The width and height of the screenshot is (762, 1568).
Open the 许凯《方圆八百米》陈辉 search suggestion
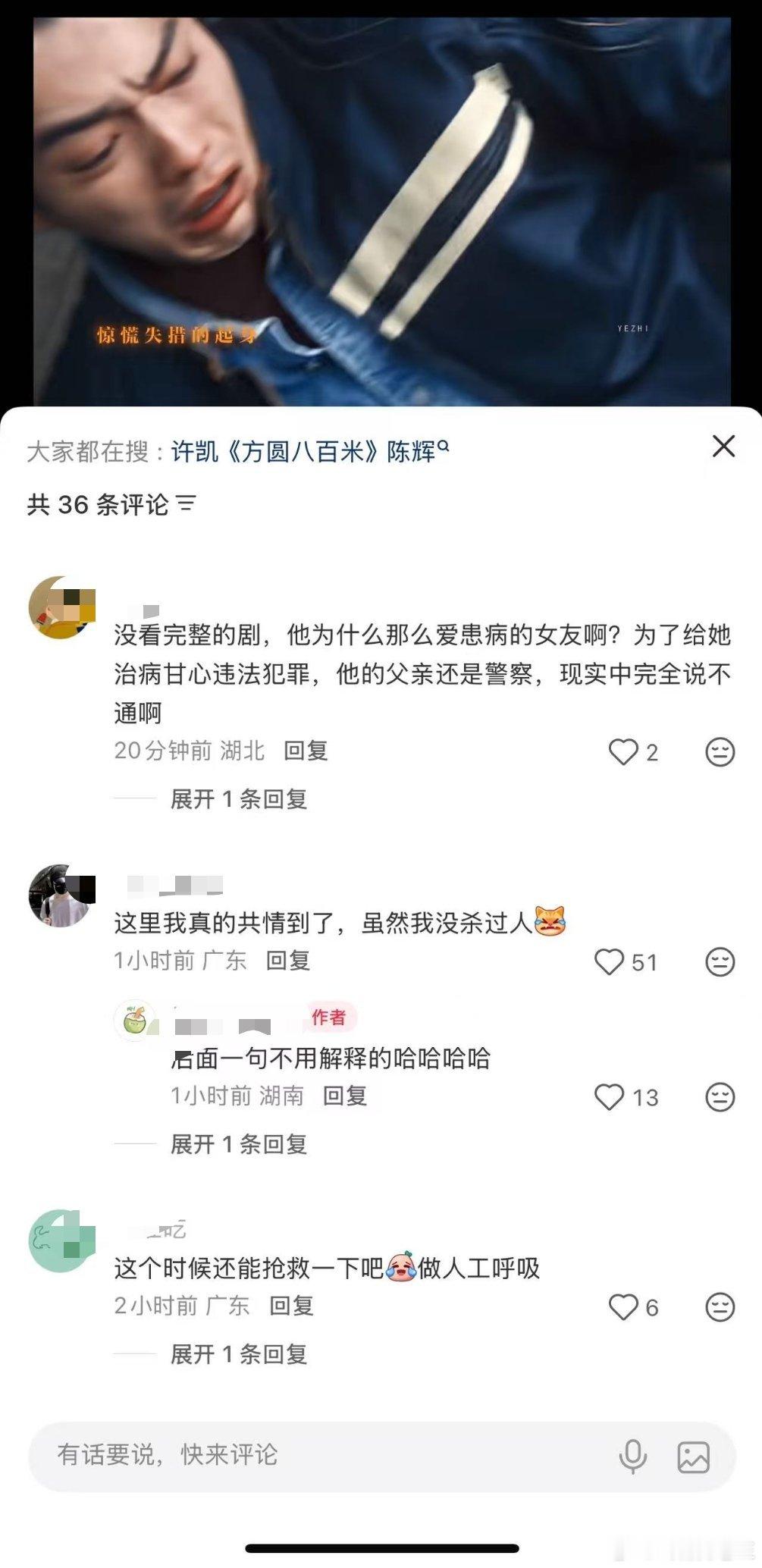(302, 449)
